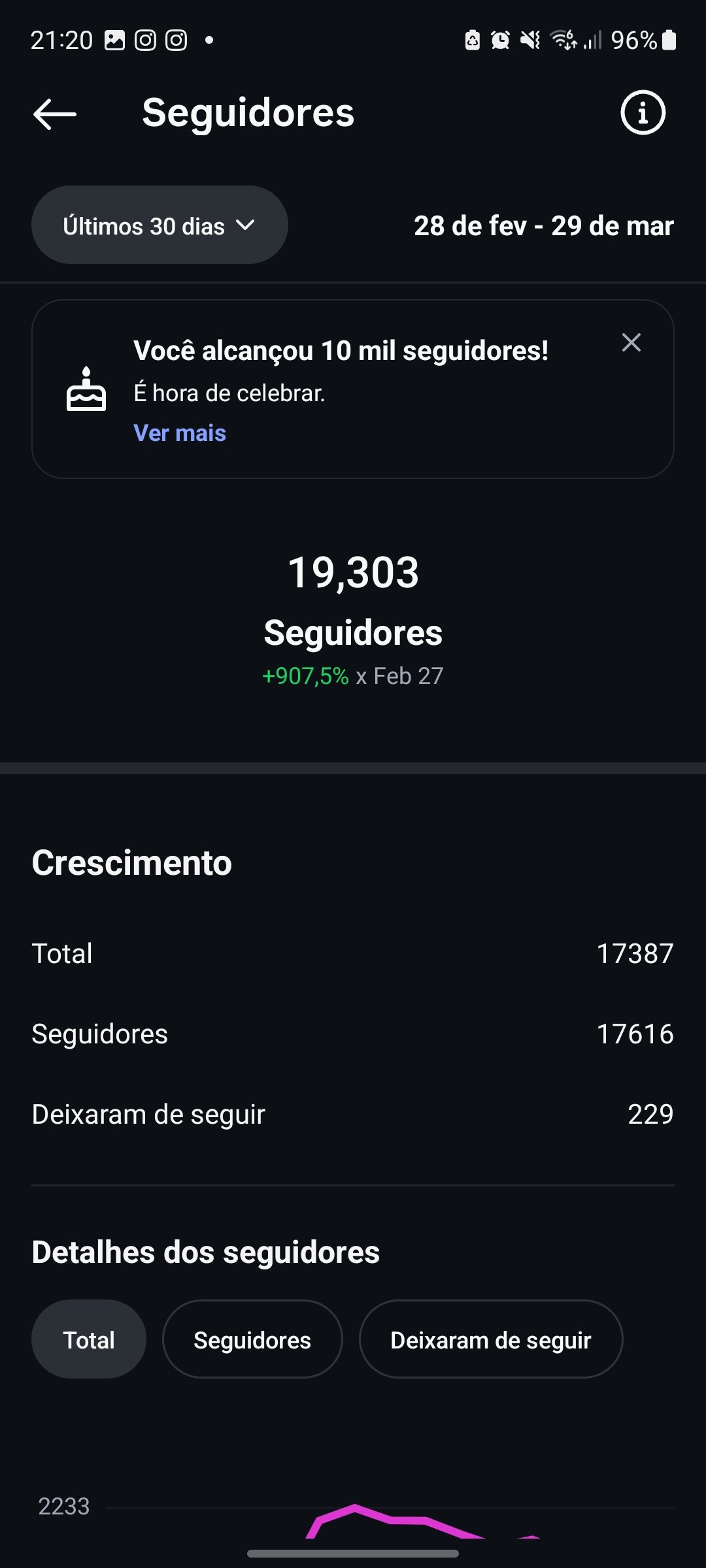Screen dimensions: 706x1568
Task: Select the Total chip in follower details
Action: coord(89,1340)
